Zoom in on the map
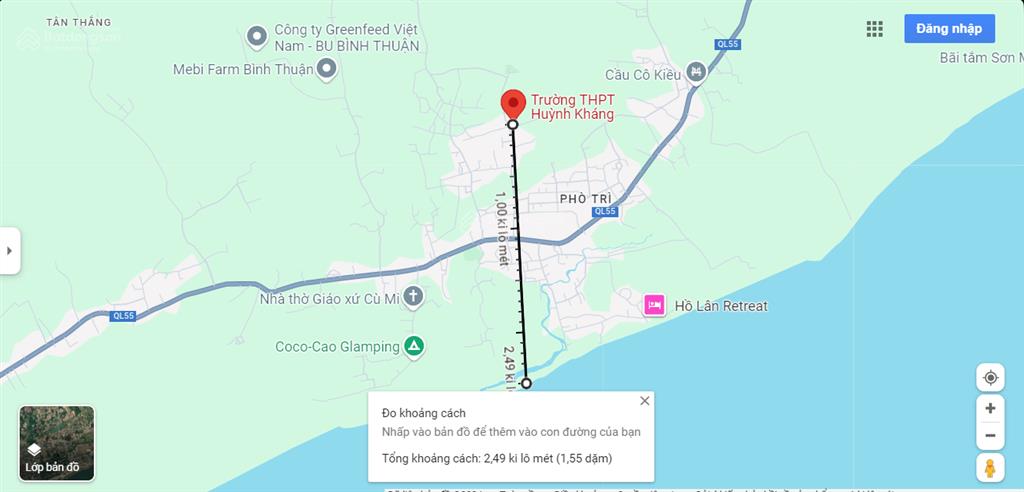1024x492 pixels. tap(990, 408)
